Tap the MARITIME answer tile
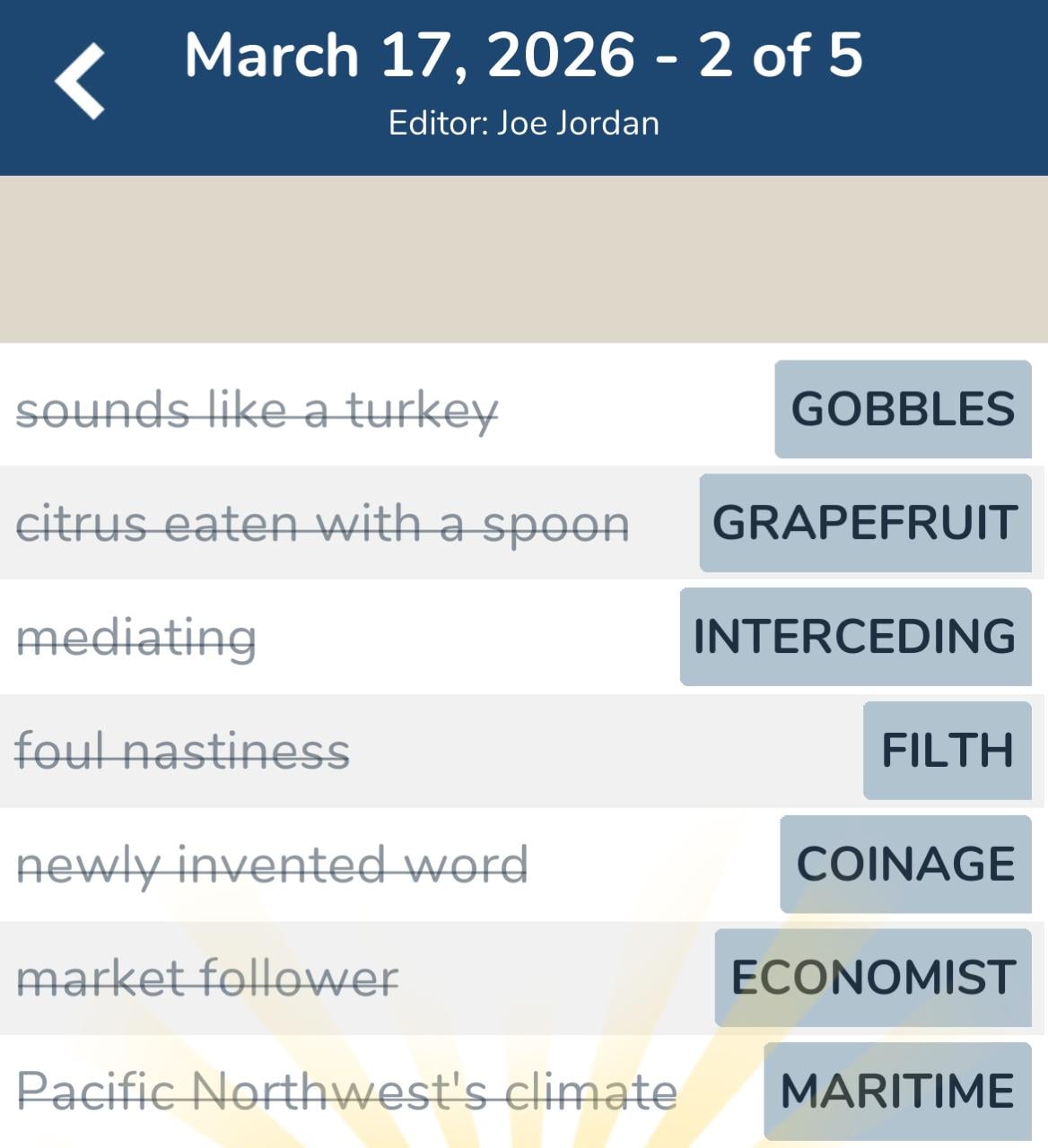1048x1148 pixels. [896, 1091]
